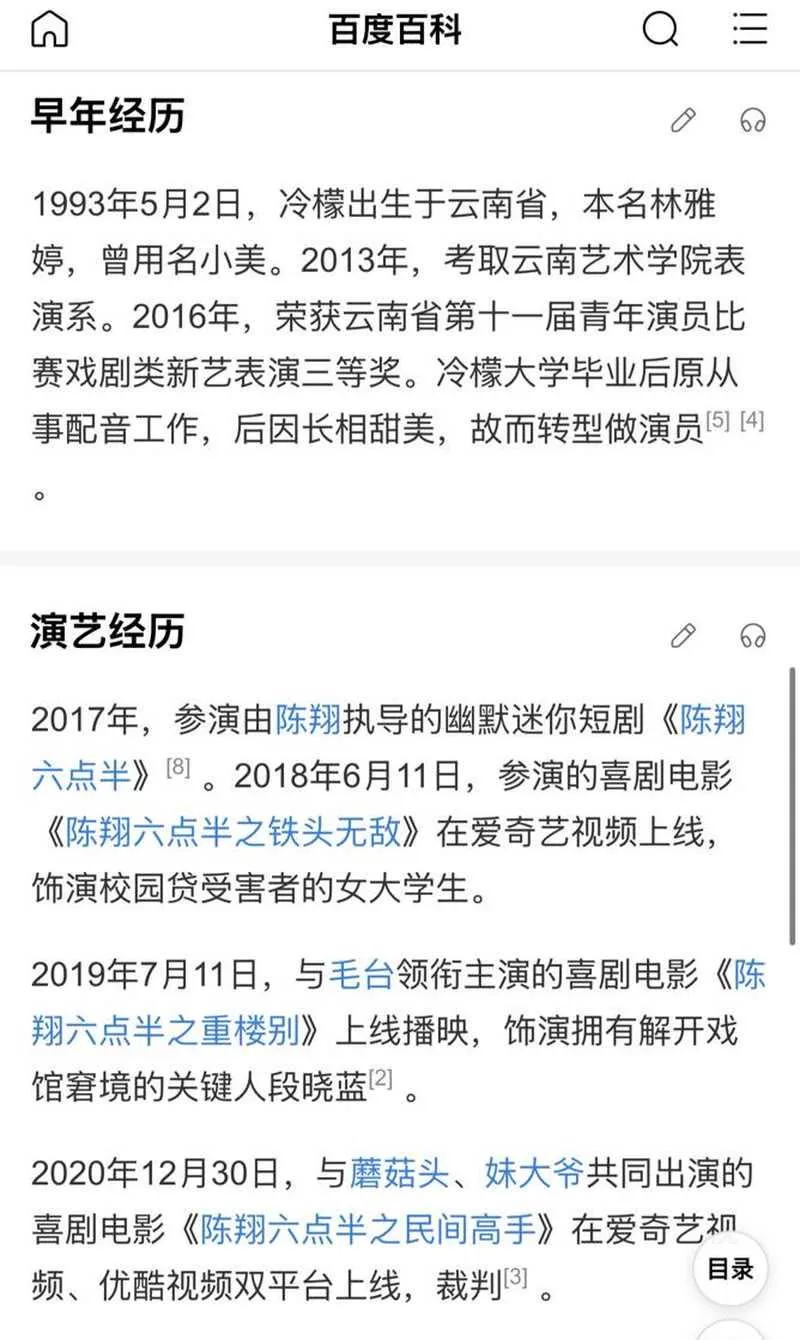Open the search icon in header
Viewport: 800px width, 1340px height.
point(660,30)
